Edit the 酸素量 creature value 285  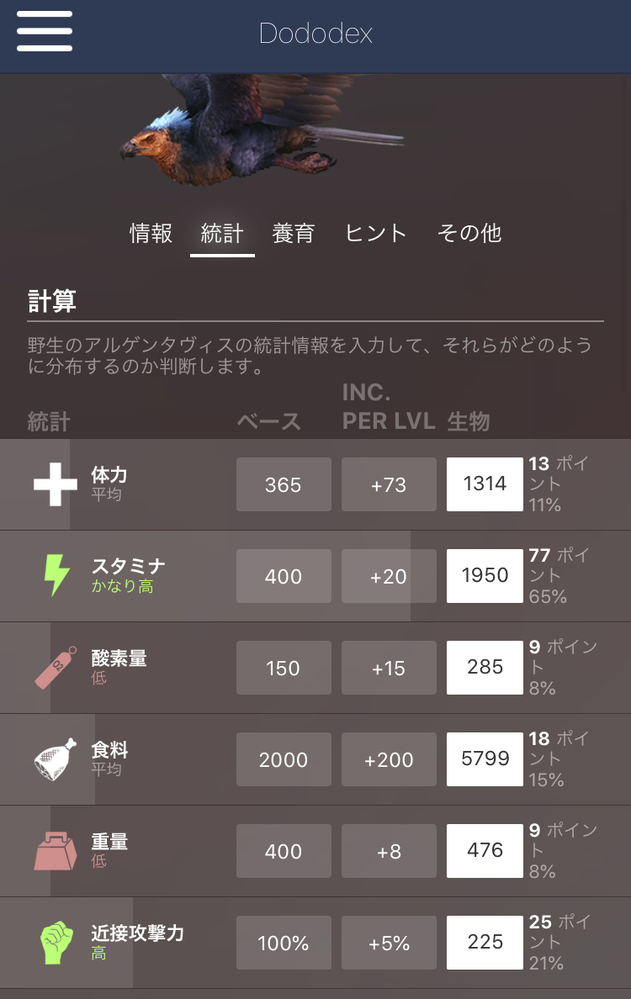pos(485,667)
